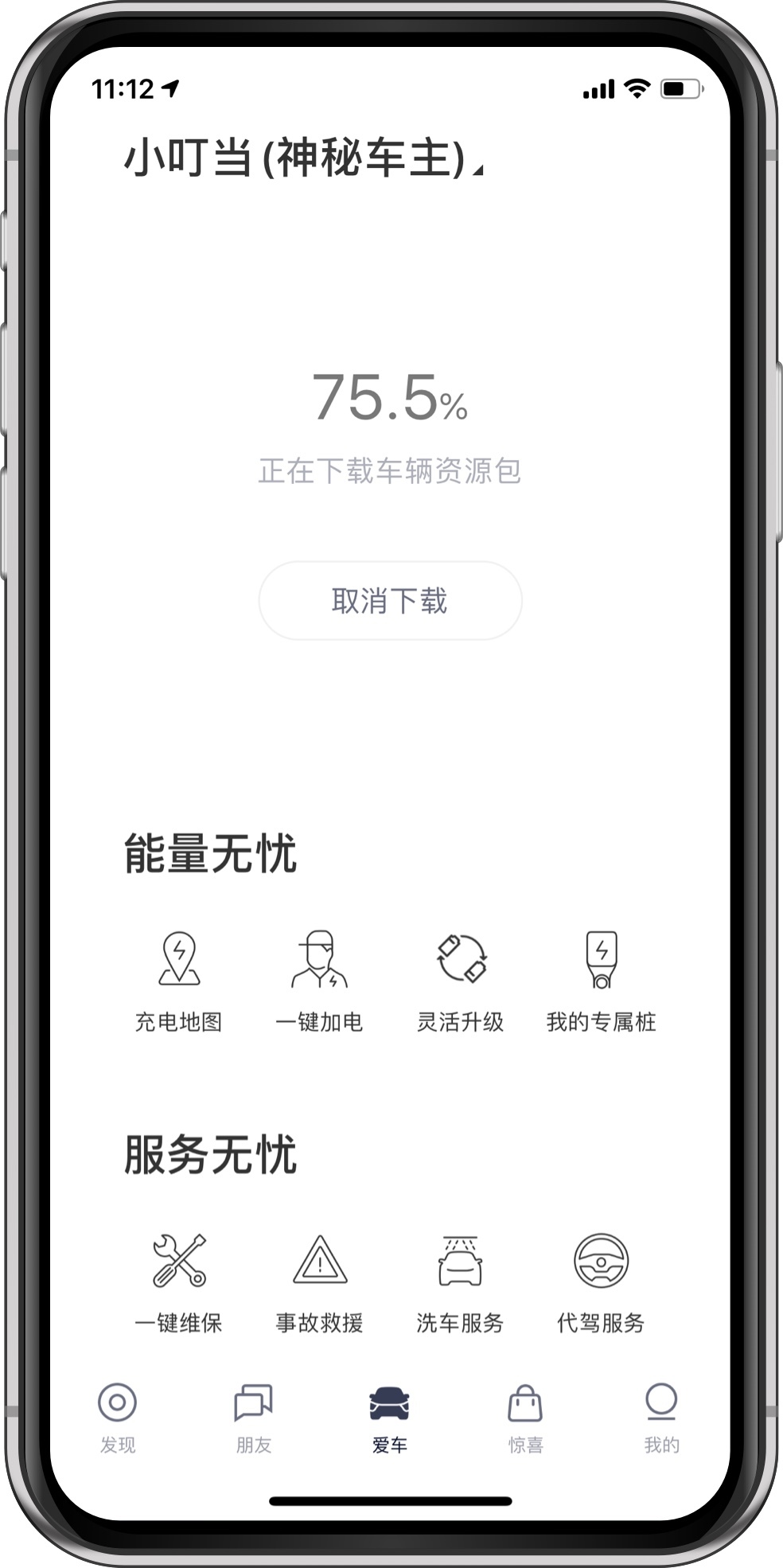
Task: Select 一键加电 power-up service
Action: (x=319, y=981)
